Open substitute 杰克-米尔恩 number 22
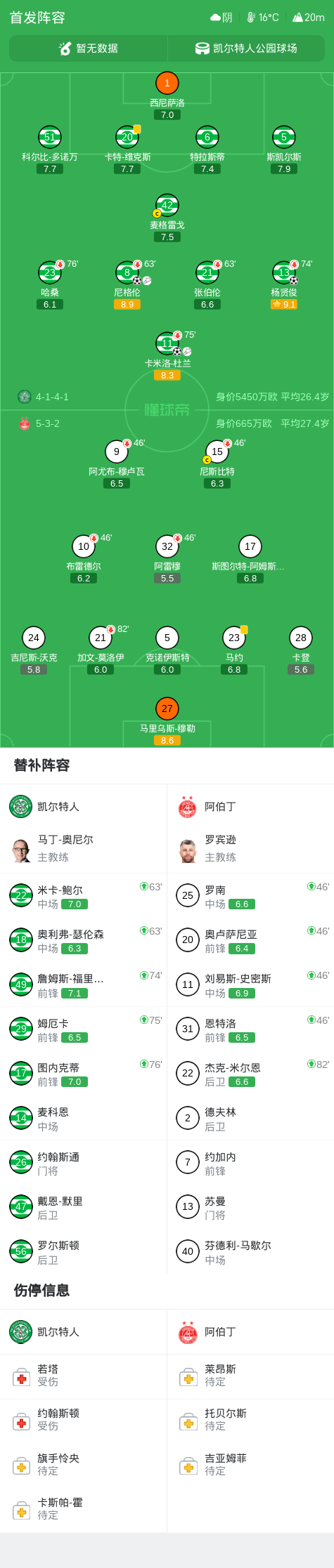334x1568 pixels. pos(250,1074)
